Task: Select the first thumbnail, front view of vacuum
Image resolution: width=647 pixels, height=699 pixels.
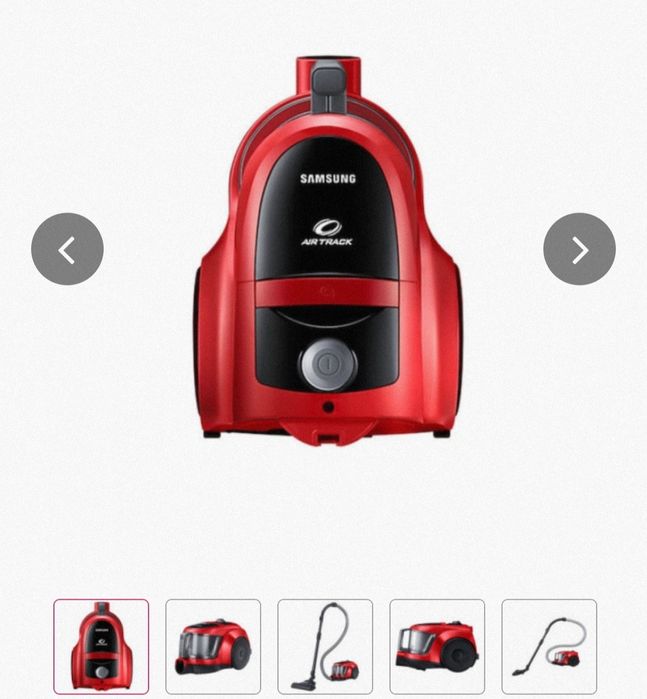Action: [x=101, y=647]
